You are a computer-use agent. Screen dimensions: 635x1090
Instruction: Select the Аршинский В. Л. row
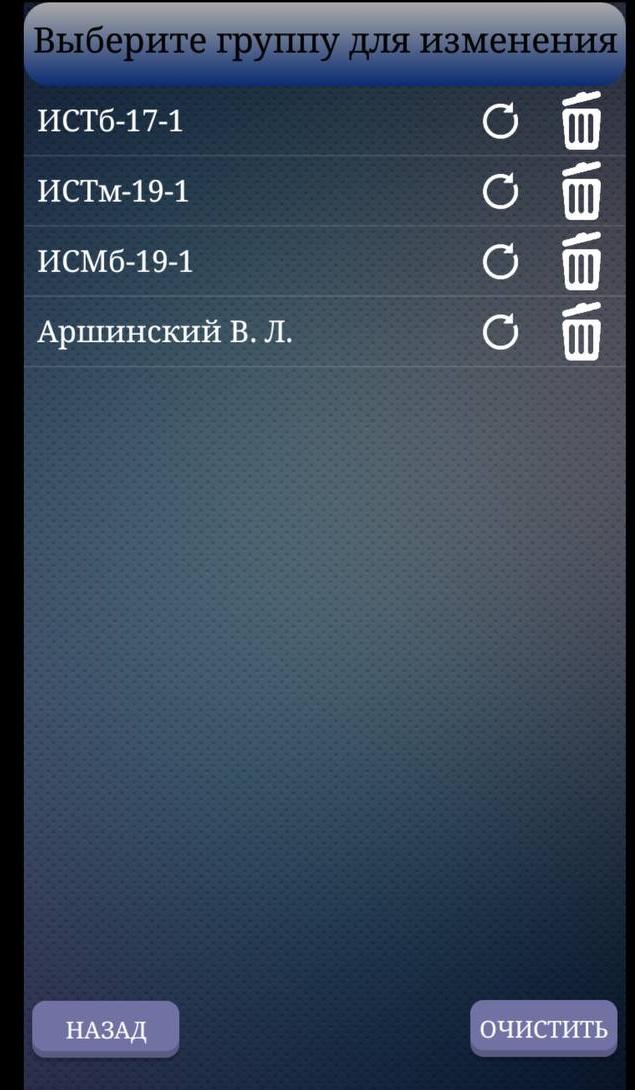click(324, 332)
